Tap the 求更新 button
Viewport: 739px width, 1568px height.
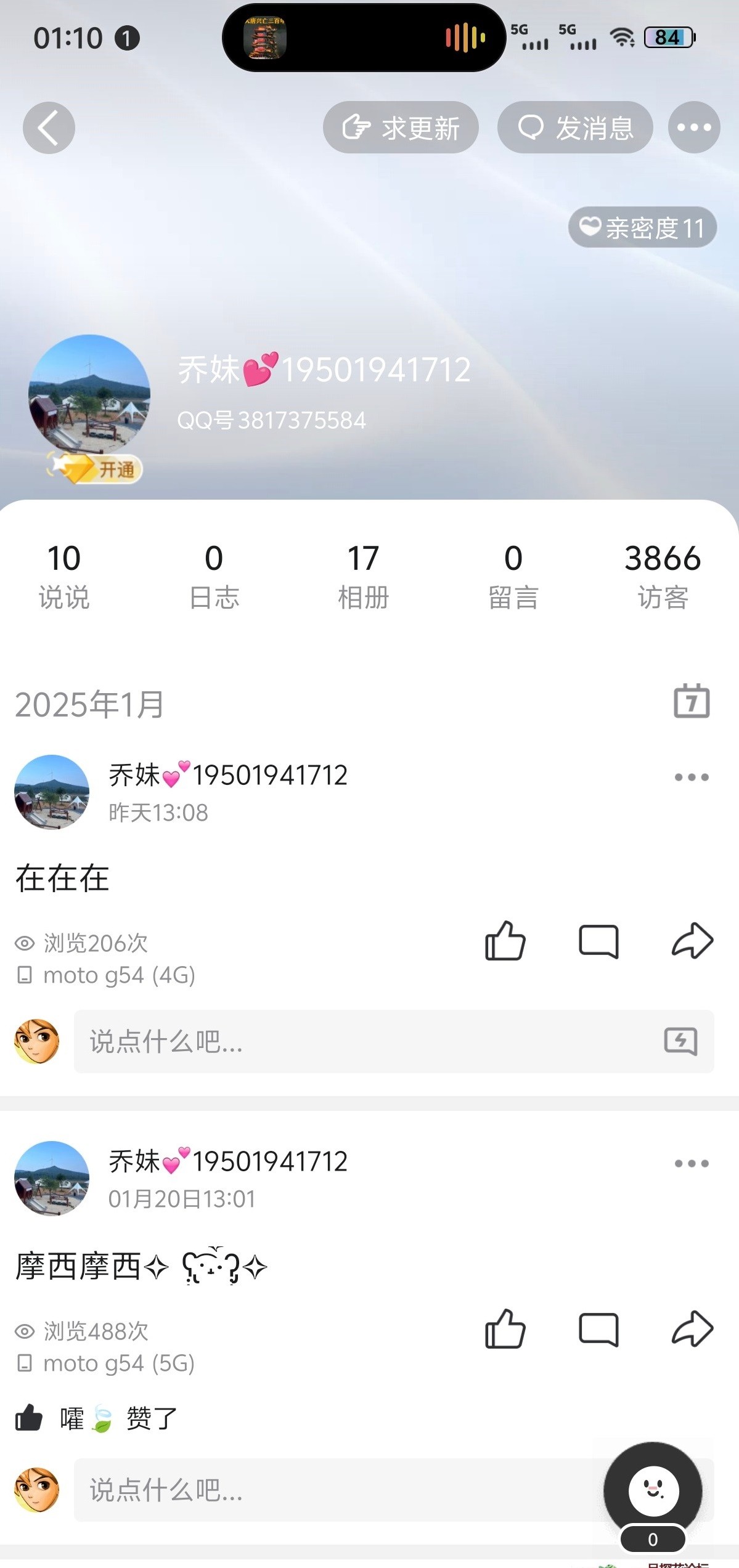pos(401,128)
